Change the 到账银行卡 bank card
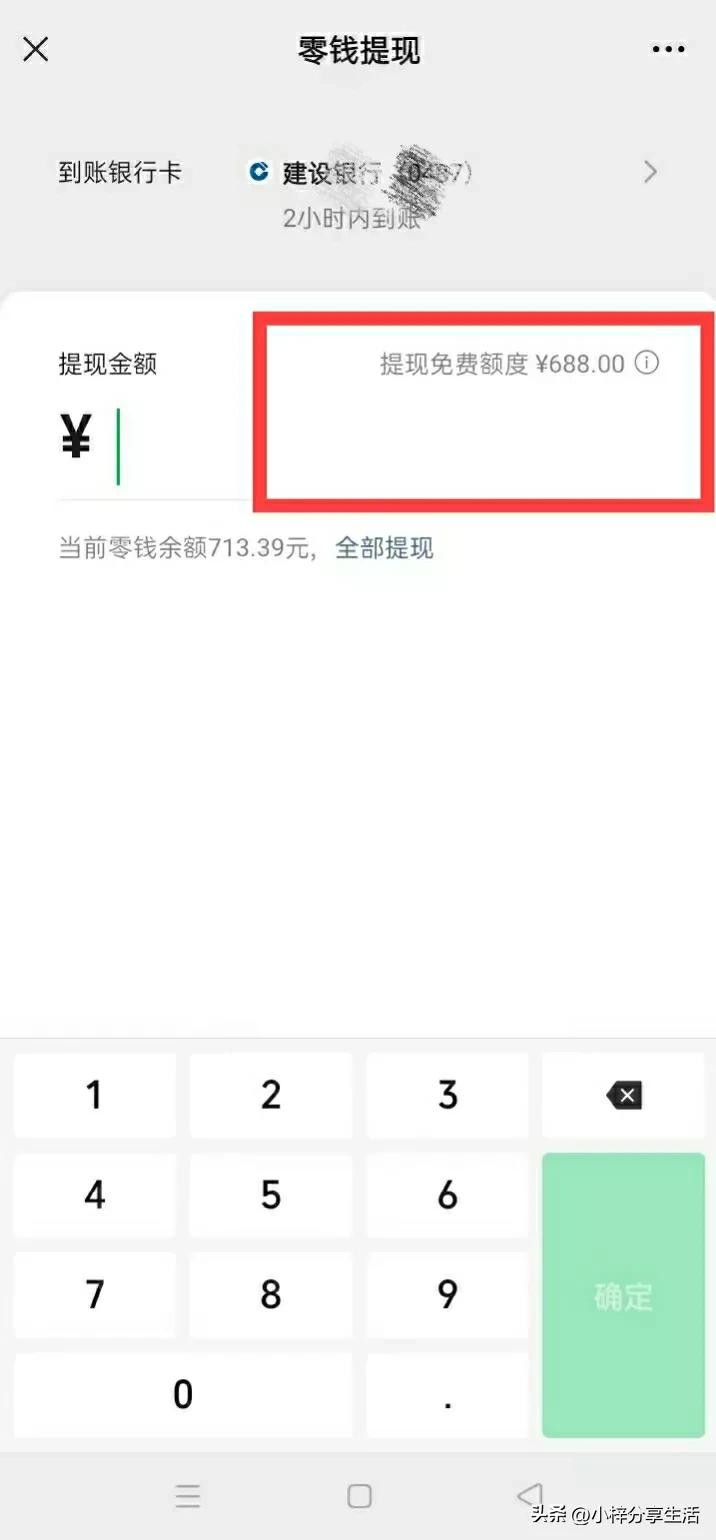716x1540 pixels. pos(650,172)
